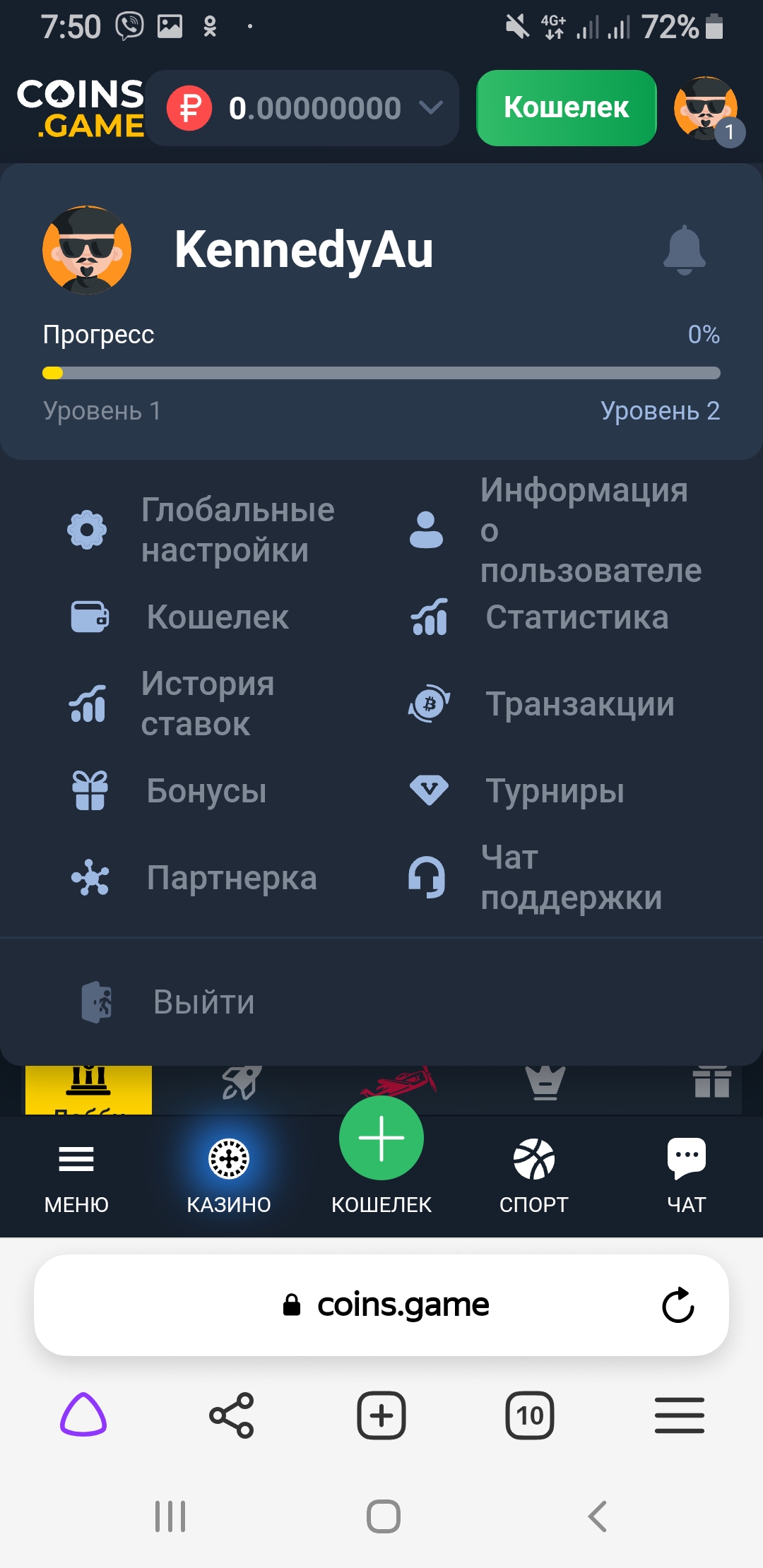The image size is (763, 1568).
Task: Reload the coins.game page
Action: pyautogui.click(x=678, y=1305)
